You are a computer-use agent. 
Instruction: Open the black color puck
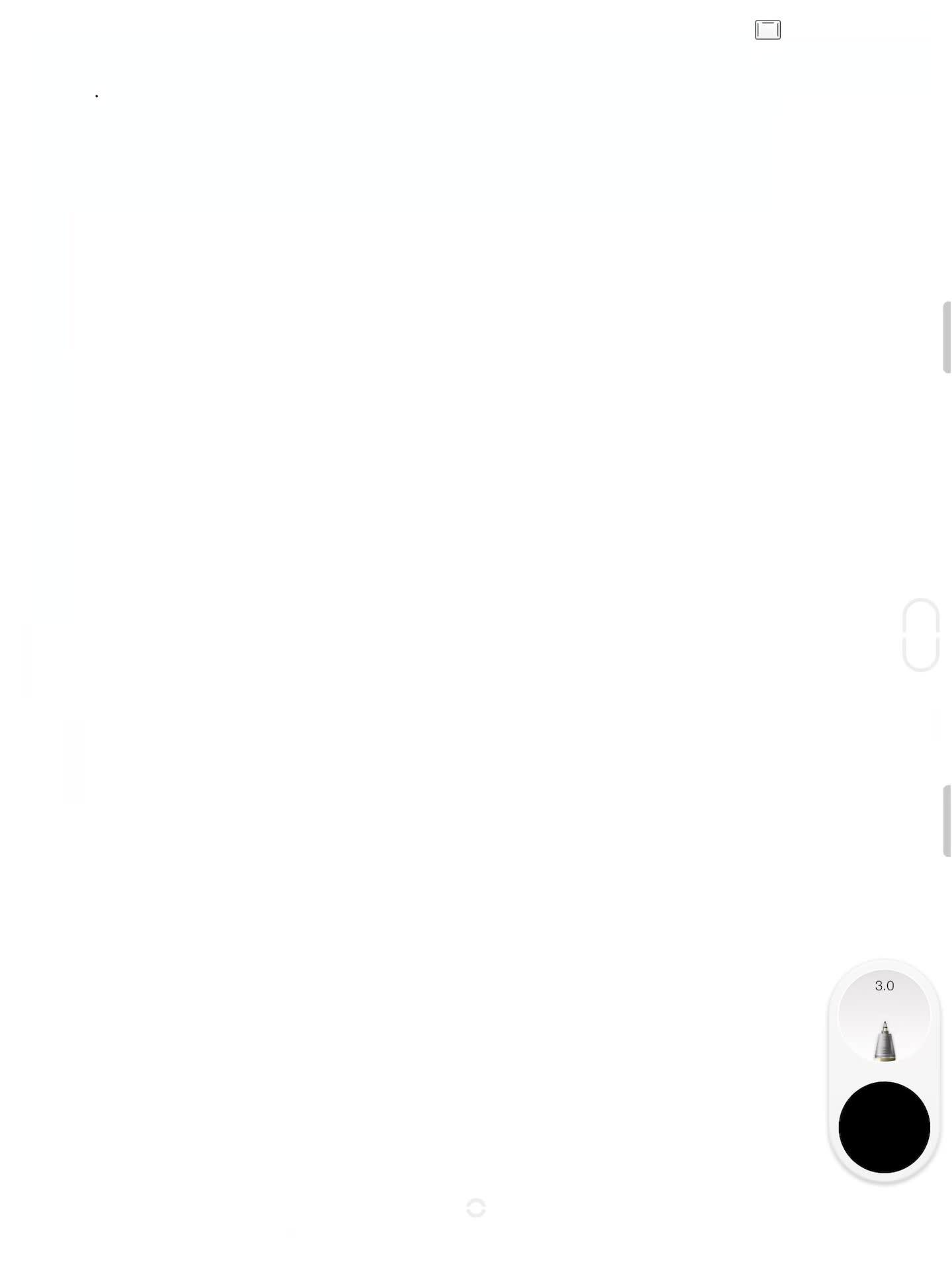click(x=884, y=1127)
